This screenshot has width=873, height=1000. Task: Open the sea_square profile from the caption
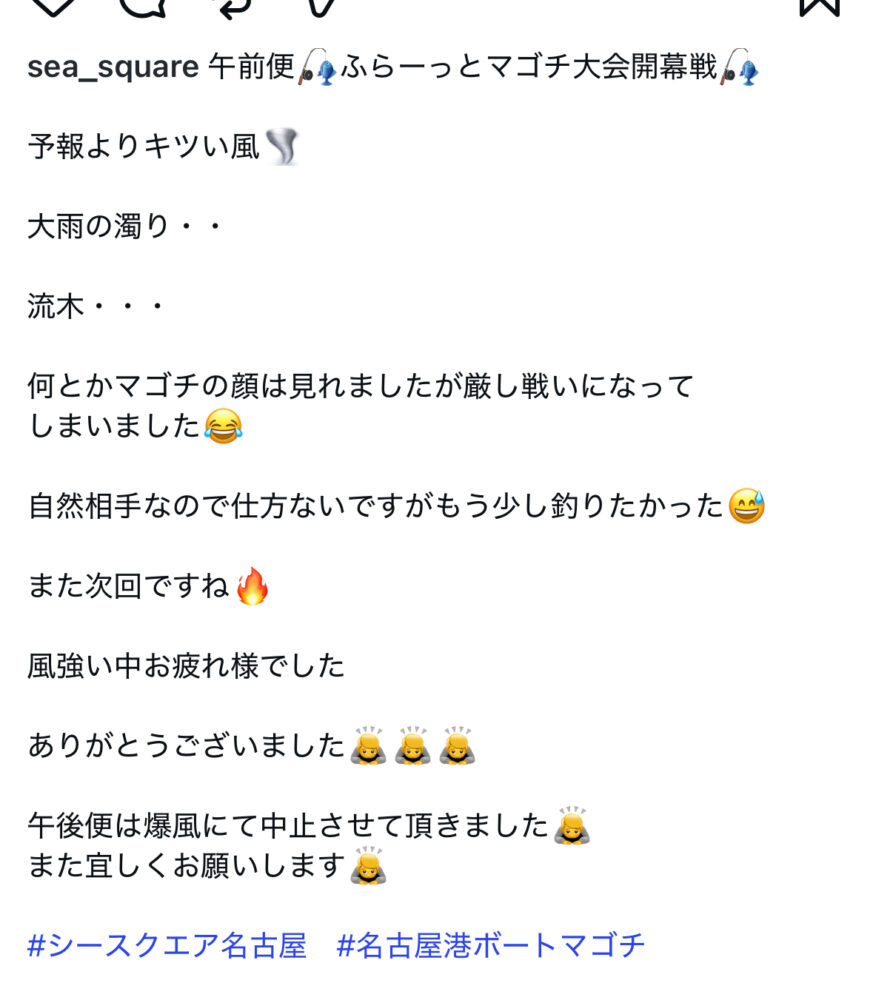point(113,67)
